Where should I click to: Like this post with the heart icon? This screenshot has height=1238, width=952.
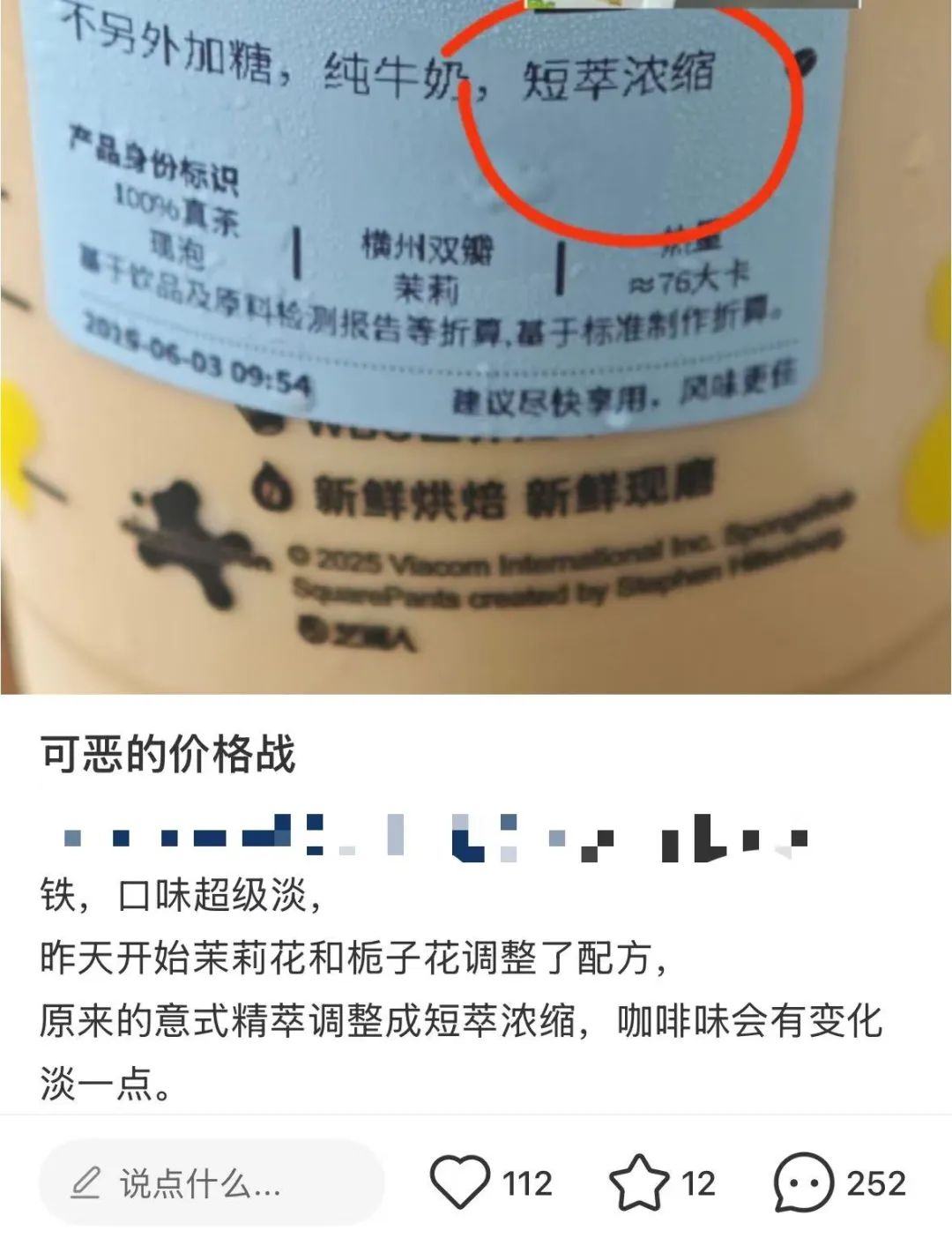459,1182
